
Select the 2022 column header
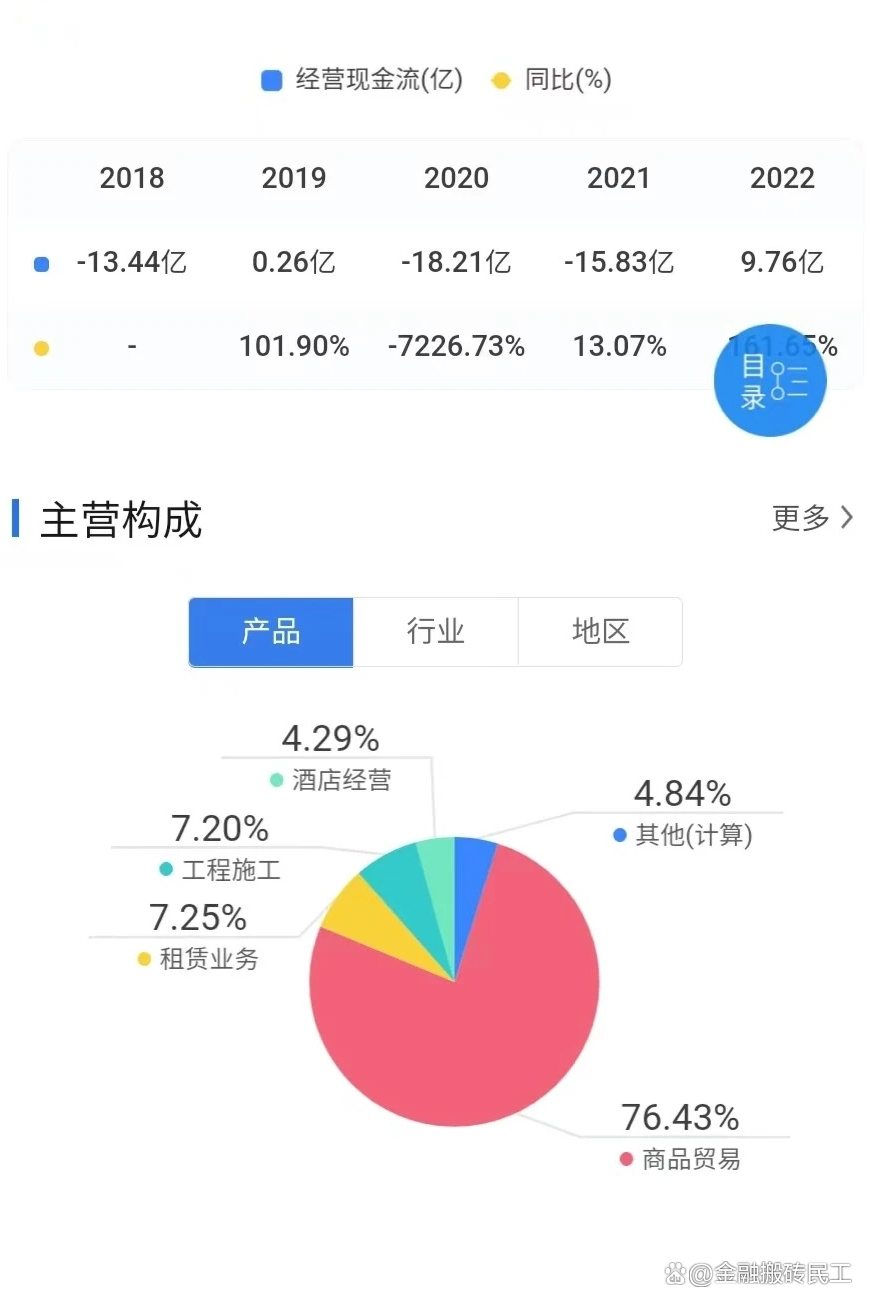click(782, 178)
